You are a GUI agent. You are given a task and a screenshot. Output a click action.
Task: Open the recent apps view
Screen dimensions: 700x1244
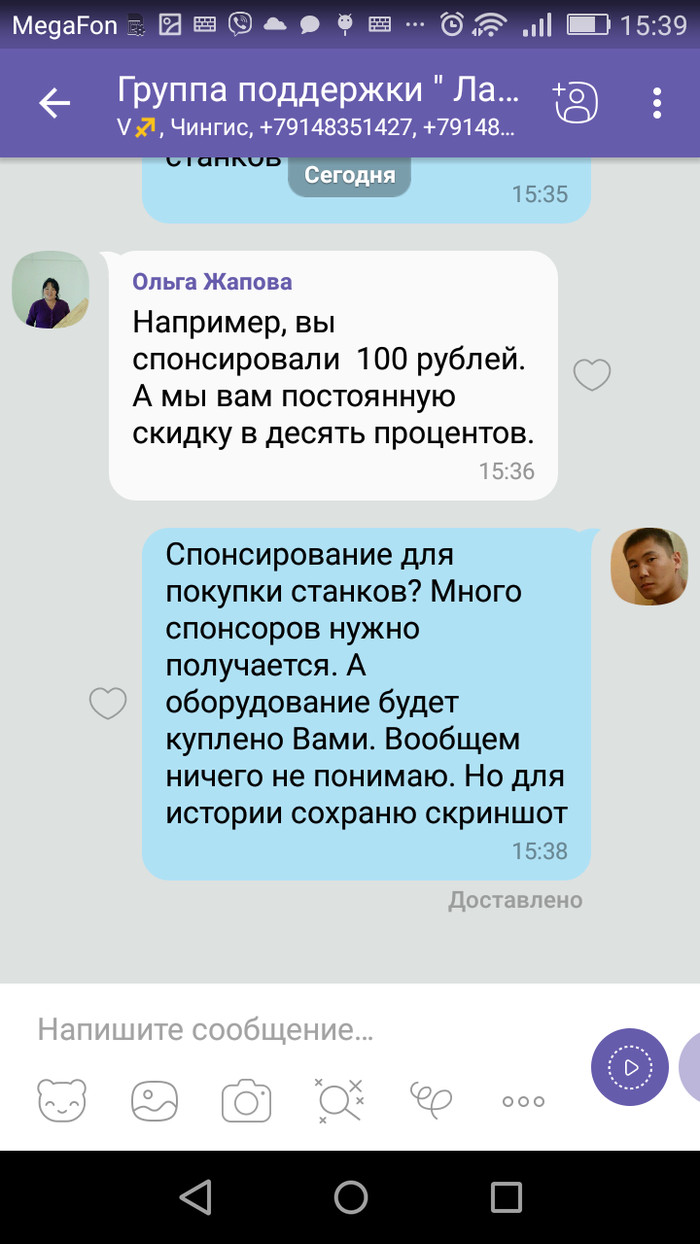(506, 1196)
